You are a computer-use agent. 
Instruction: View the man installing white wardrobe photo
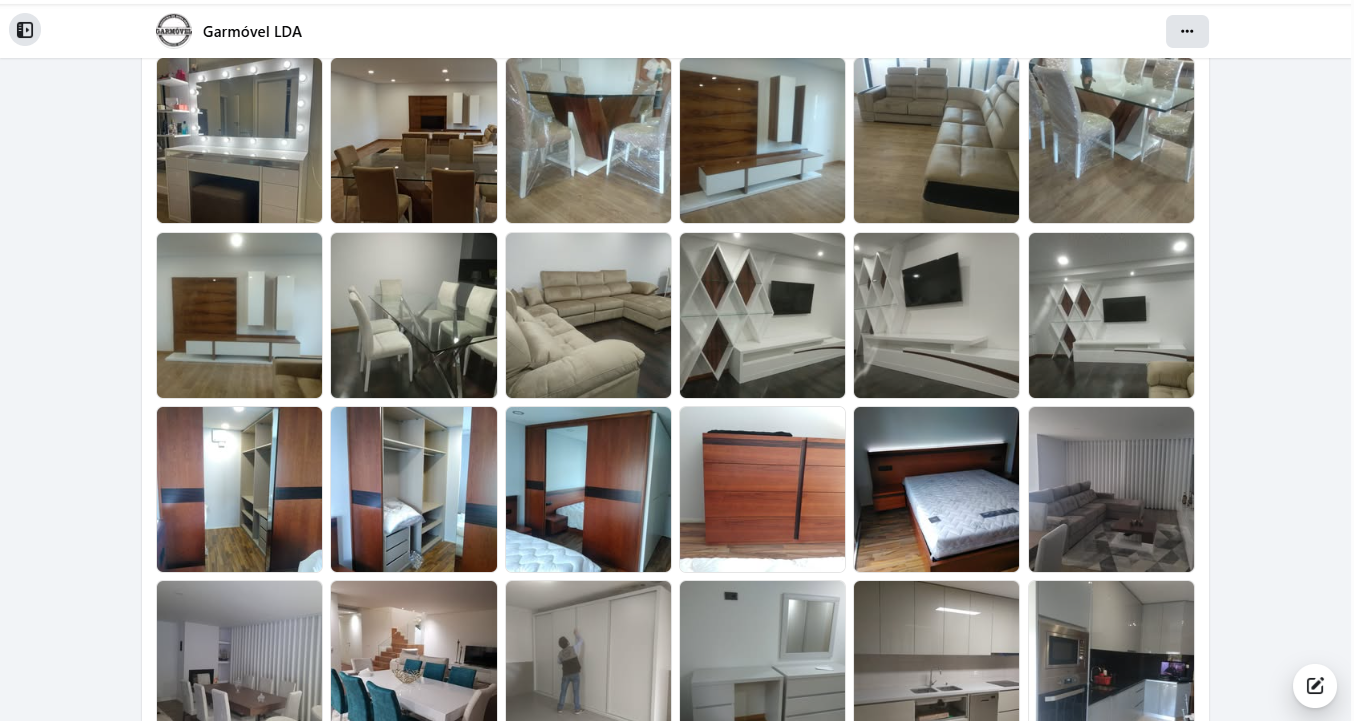588,651
